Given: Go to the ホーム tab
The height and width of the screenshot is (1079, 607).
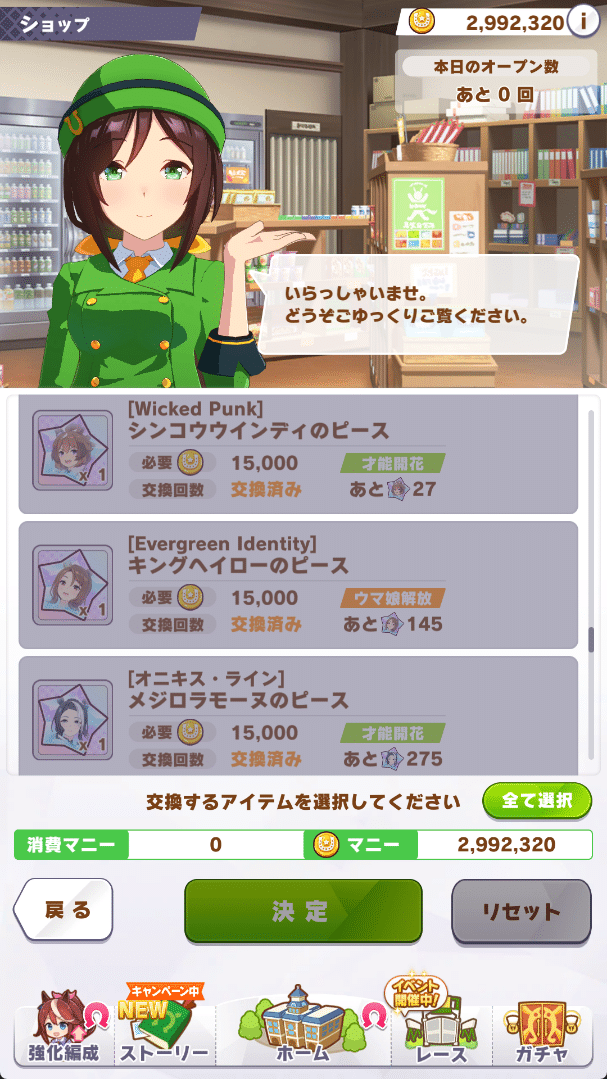Looking at the screenshot, I should pos(302,1030).
